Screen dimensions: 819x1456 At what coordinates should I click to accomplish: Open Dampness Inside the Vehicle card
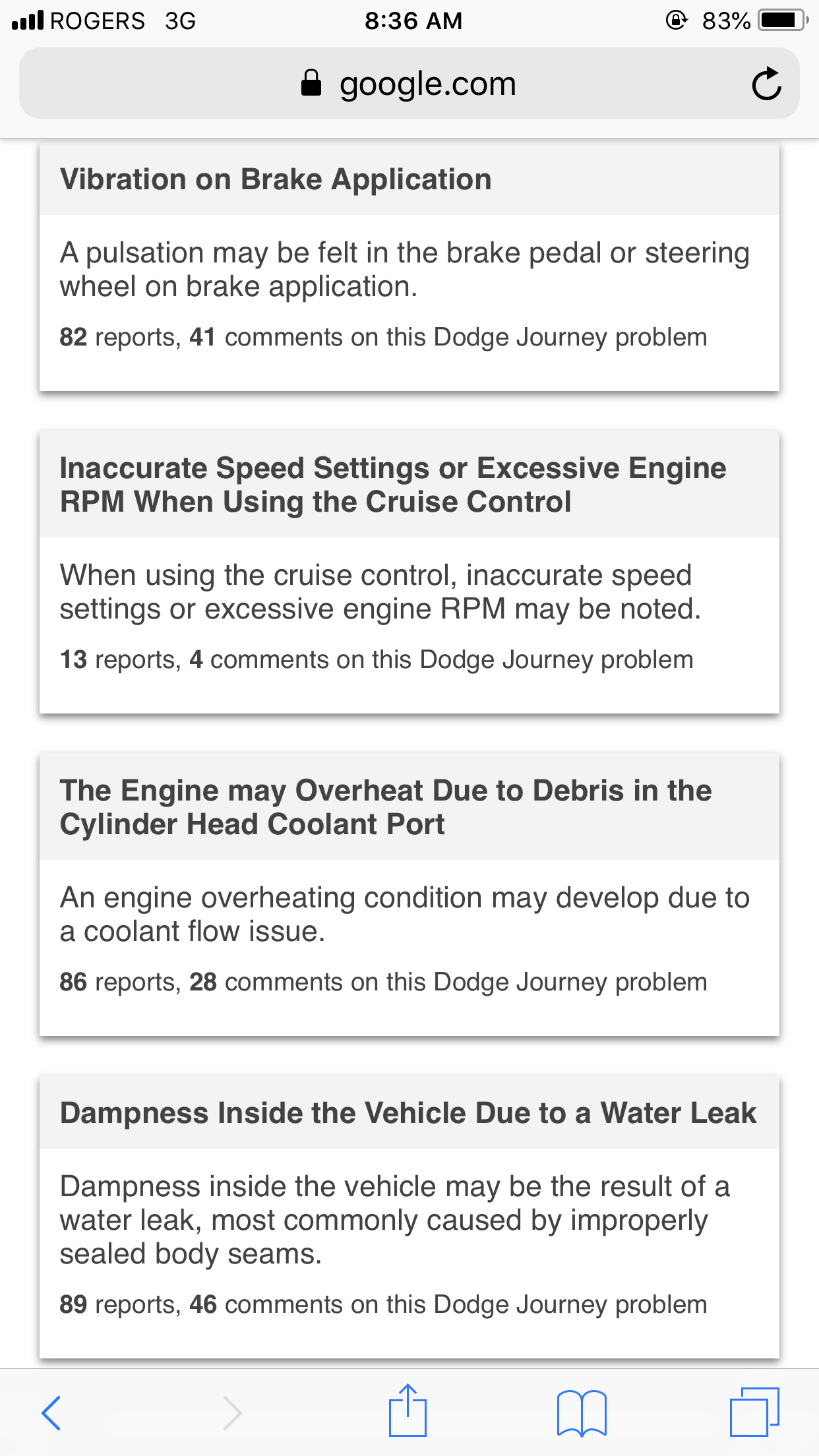tap(409, 1217)
